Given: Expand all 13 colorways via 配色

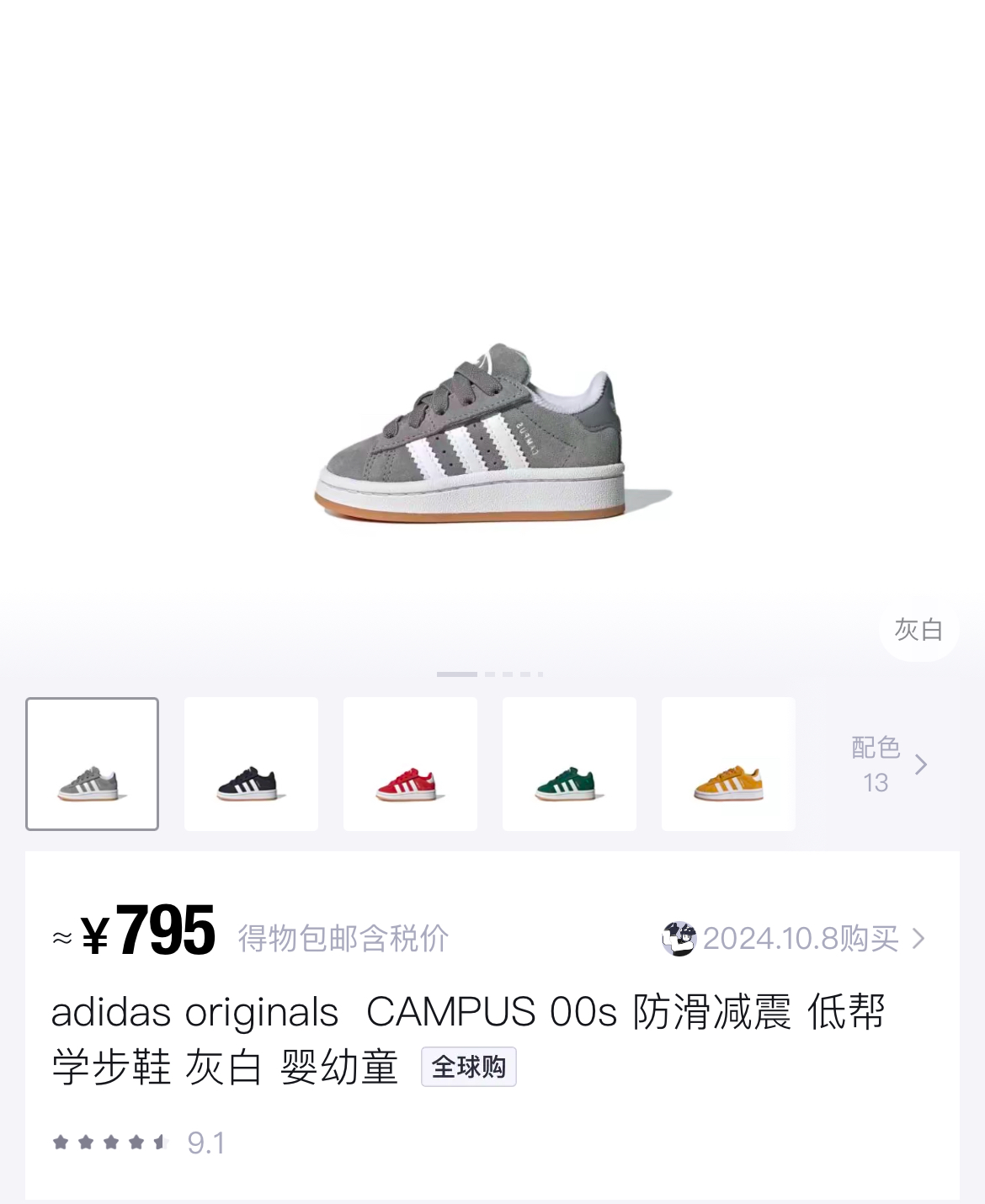Looking at the screenshot, I should click(888, 764).
